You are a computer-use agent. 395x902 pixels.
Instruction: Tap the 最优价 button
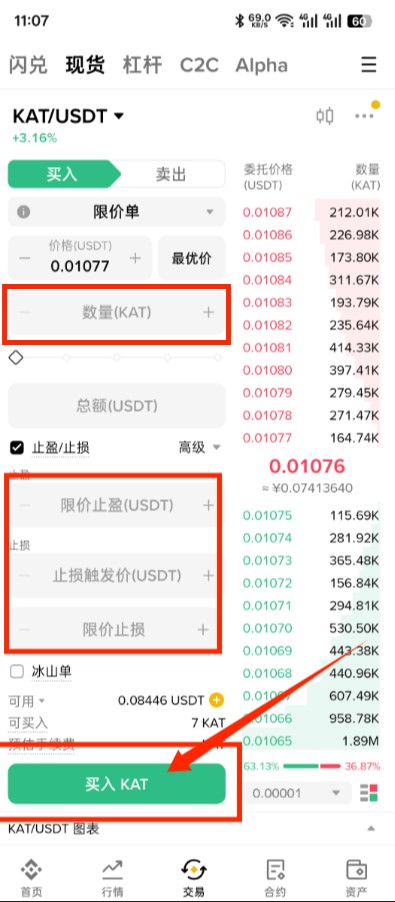click(192, 258)
